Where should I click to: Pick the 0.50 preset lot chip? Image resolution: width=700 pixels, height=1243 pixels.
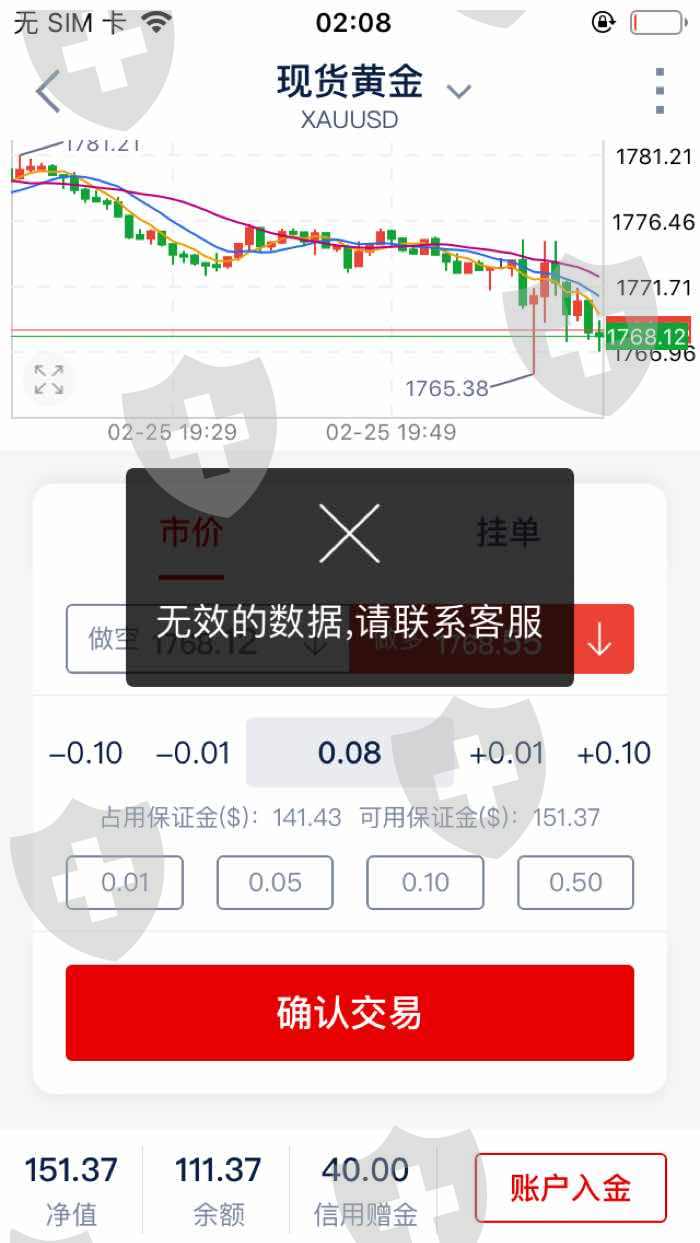click(x=576, y=882)
